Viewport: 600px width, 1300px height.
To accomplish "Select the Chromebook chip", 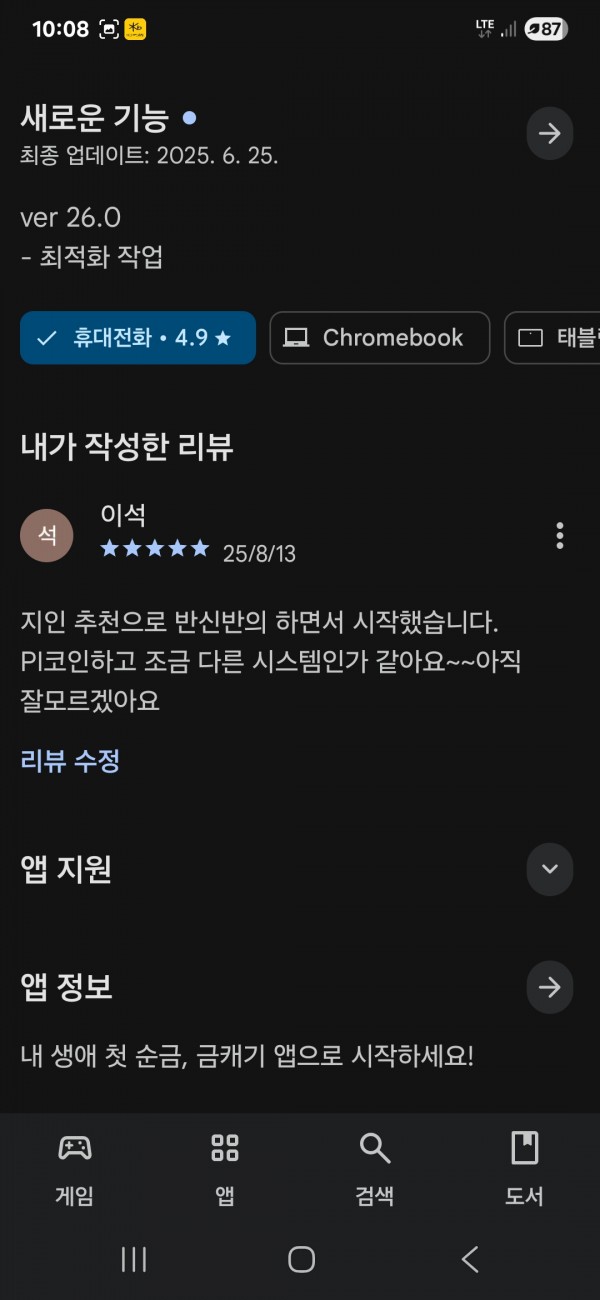I will [x=380, y=338].
